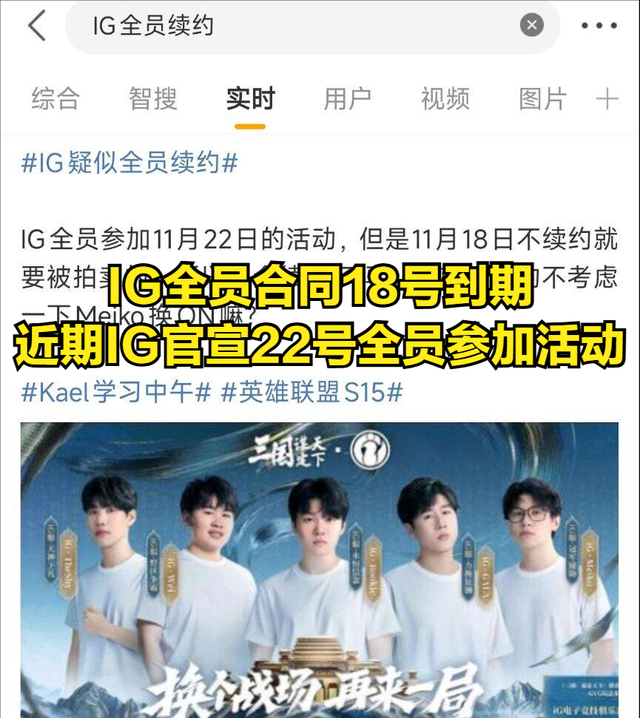640x718 pixels.
Task: Open the plus icon to add tabs
Action: pos(607,98)
